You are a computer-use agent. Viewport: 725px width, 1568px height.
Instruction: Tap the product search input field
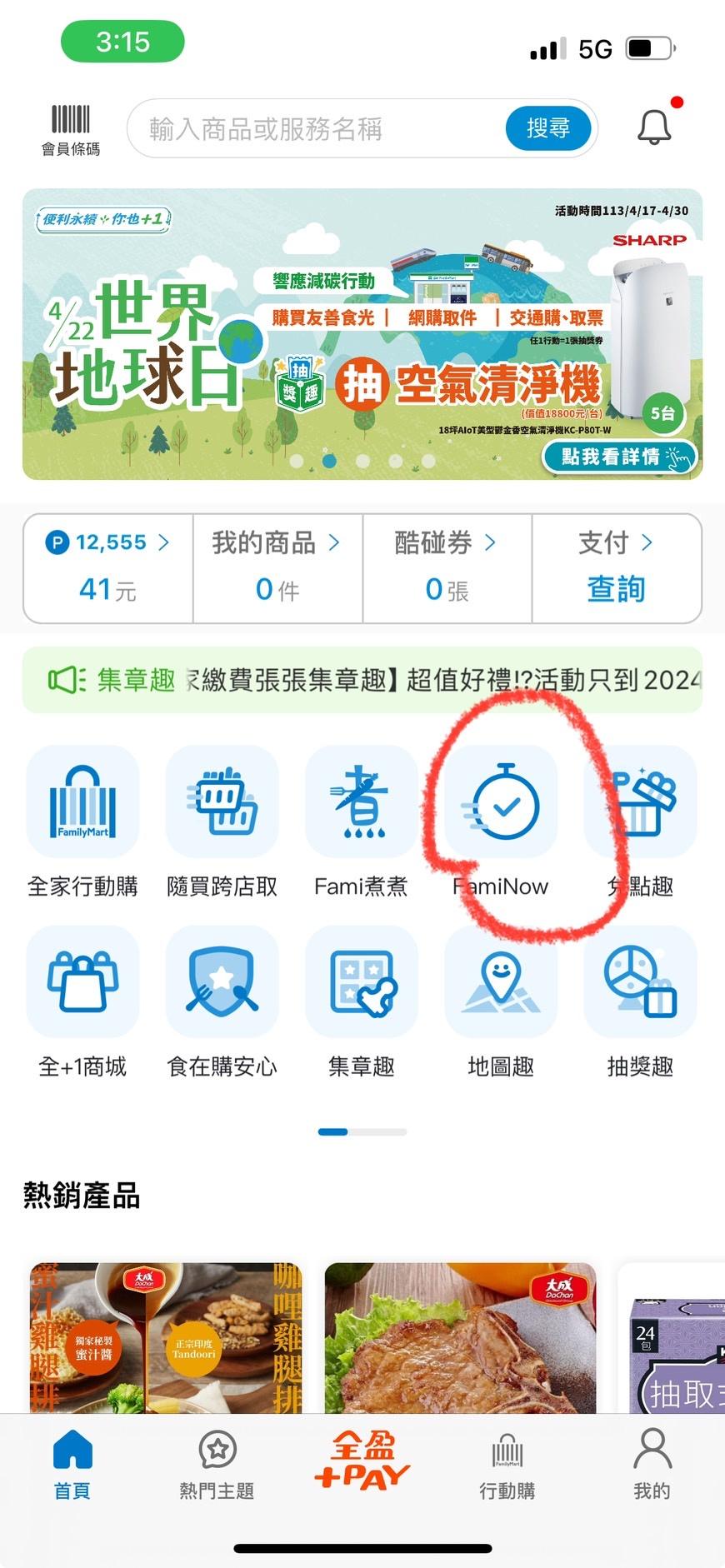coord(317,129)
